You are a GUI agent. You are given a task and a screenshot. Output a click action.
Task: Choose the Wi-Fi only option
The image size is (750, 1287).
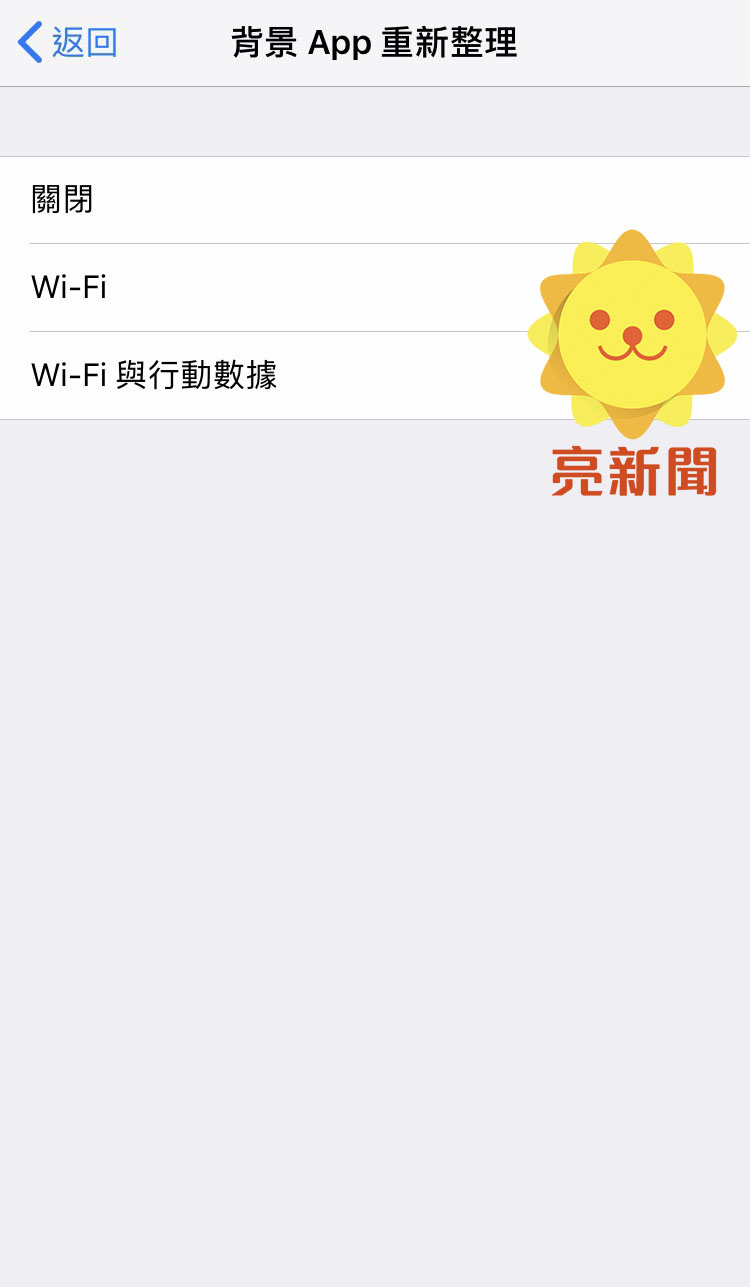click(70, 288)
